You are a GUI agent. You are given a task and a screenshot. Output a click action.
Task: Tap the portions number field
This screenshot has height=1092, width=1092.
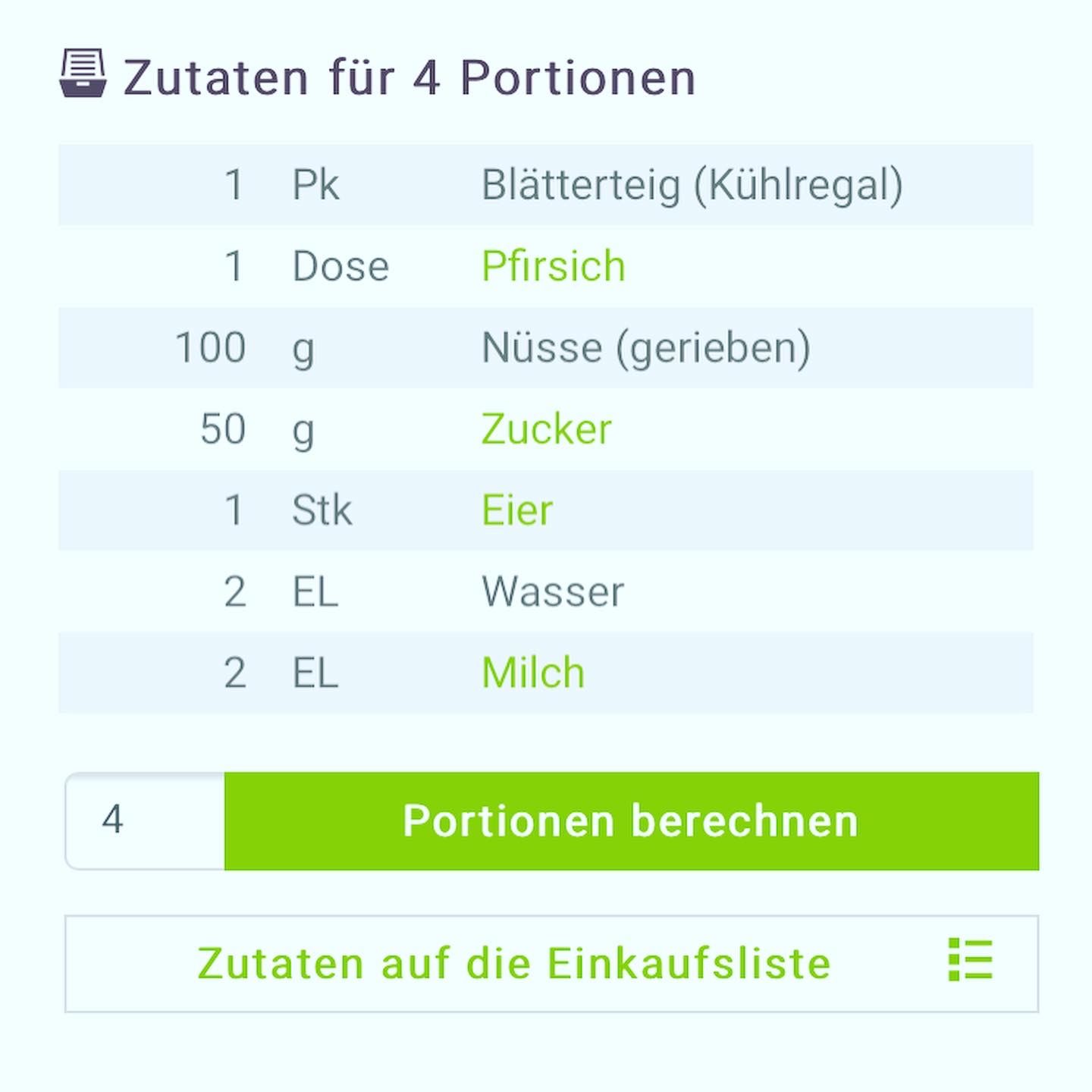[x=146, y=821]
